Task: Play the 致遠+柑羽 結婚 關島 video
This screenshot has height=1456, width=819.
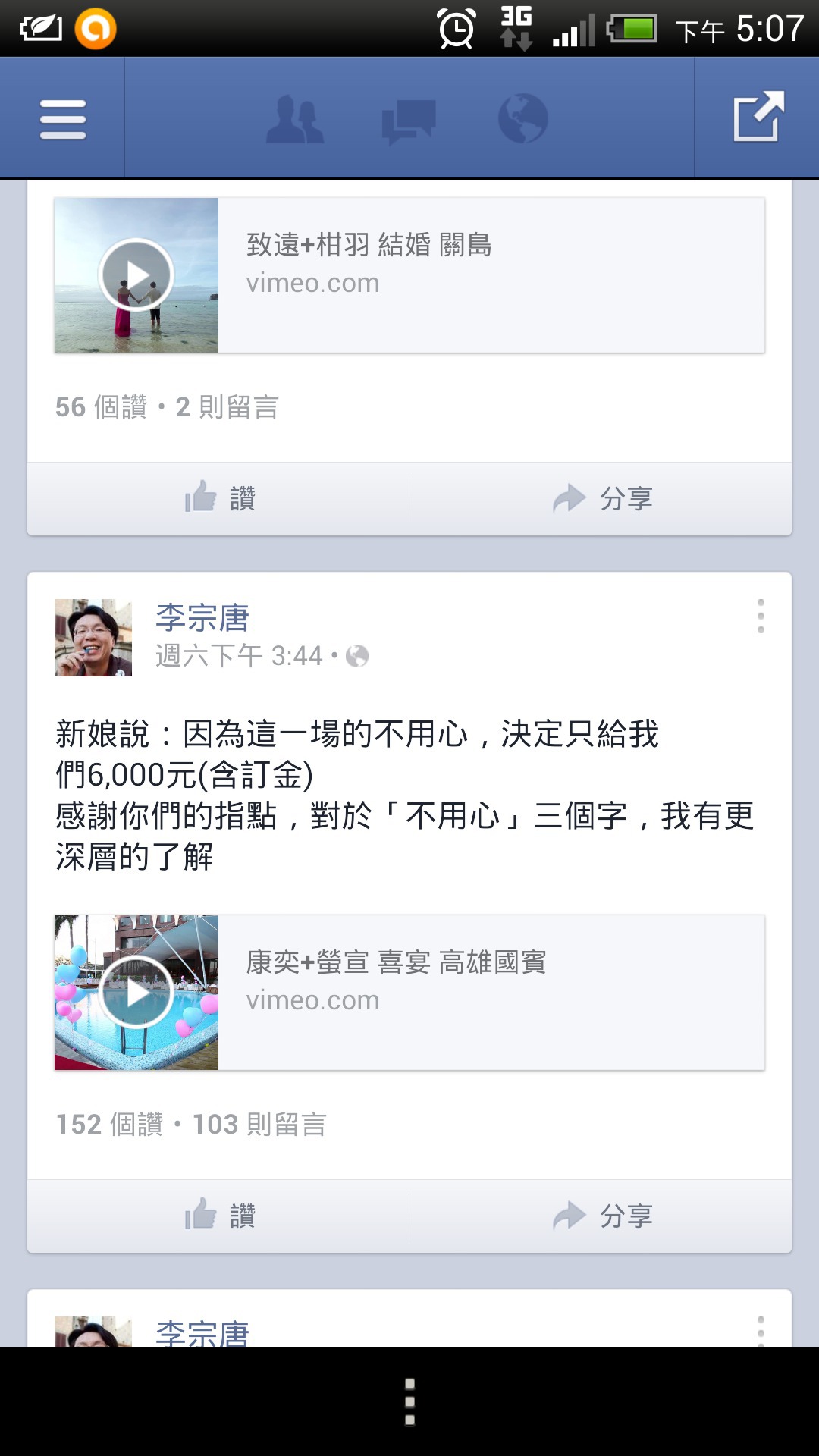Action: tap(136, 275)
